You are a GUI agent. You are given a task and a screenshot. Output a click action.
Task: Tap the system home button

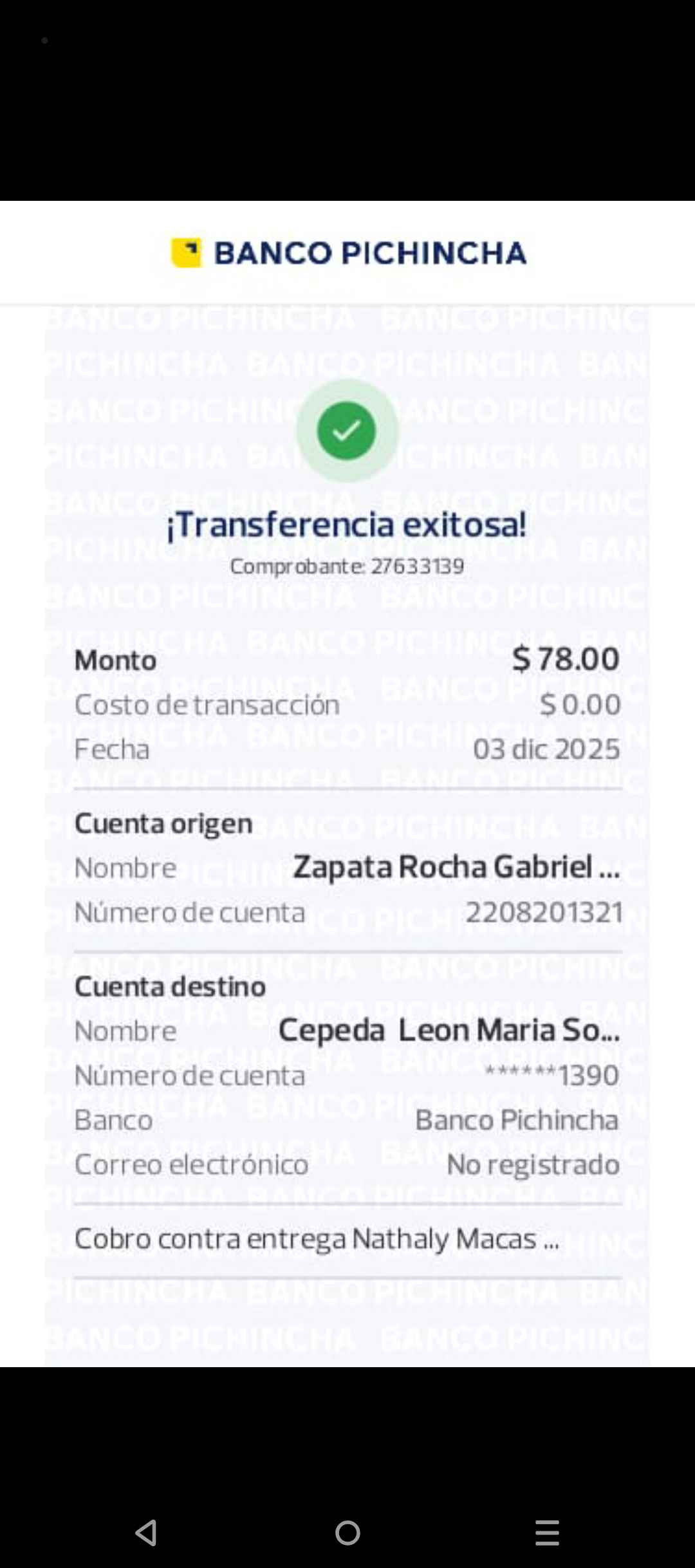click(x=347, y=1533)
